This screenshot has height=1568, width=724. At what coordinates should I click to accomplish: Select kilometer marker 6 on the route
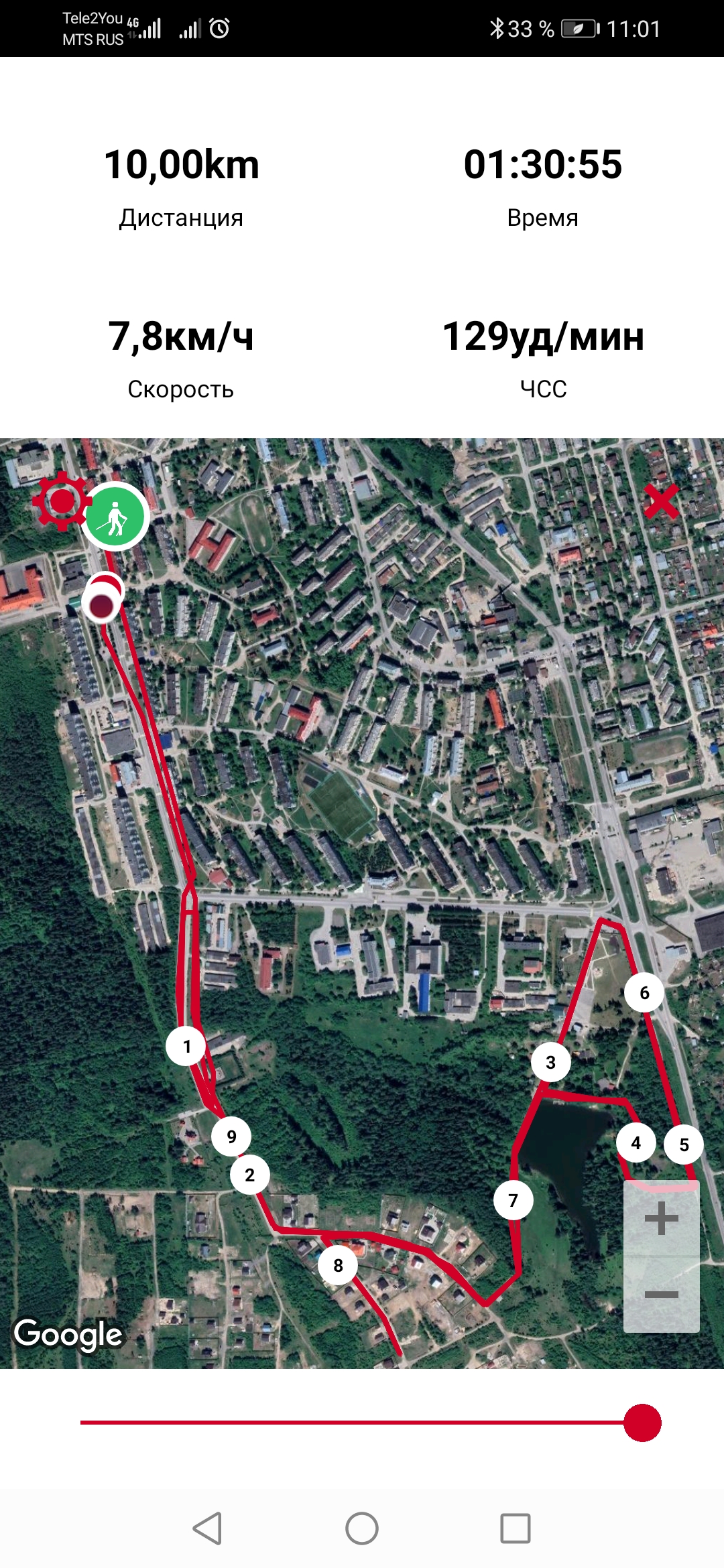point(644,992)
